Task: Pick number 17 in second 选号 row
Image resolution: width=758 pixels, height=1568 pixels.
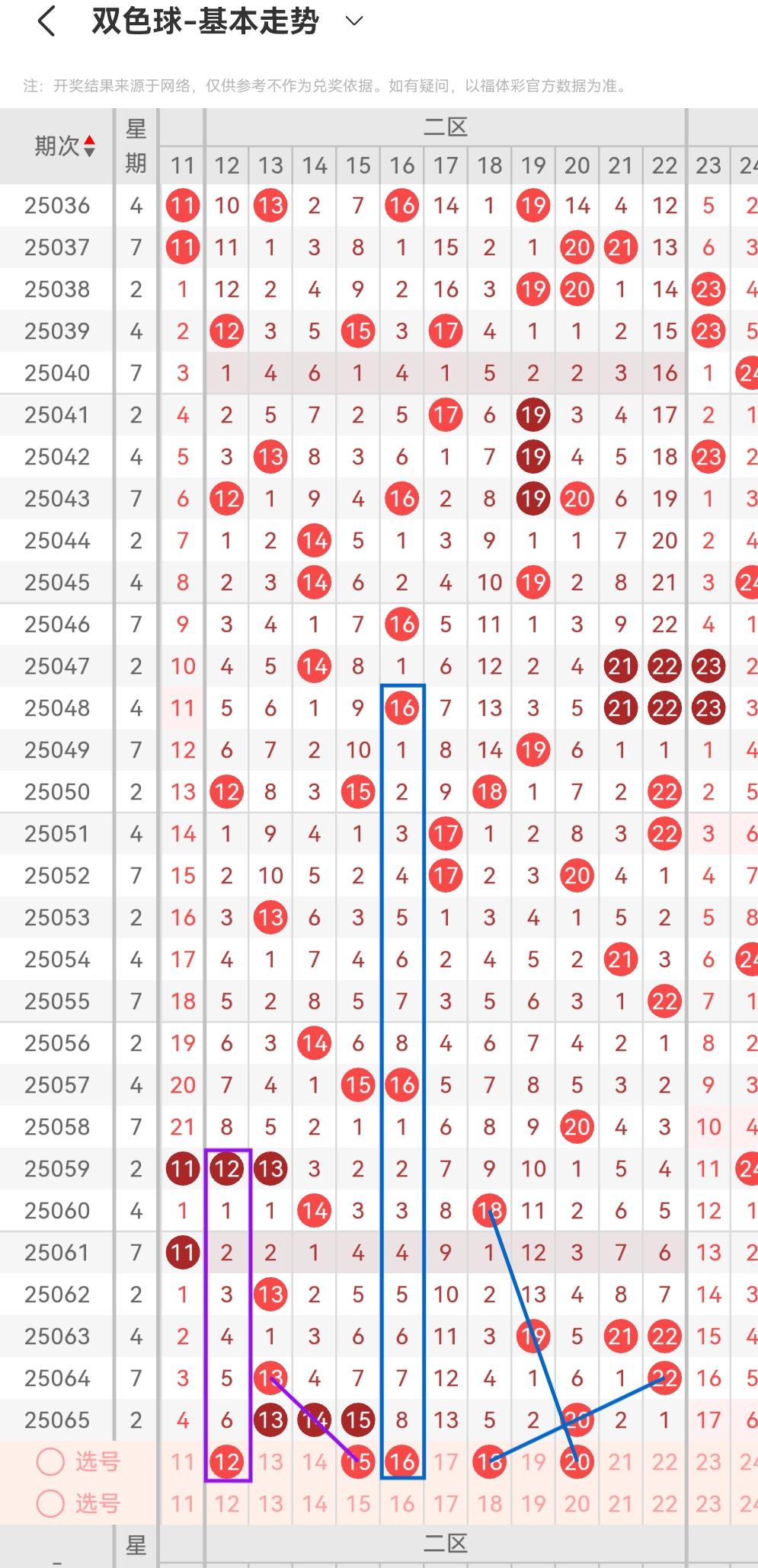Action: (x=446, y=1503)
